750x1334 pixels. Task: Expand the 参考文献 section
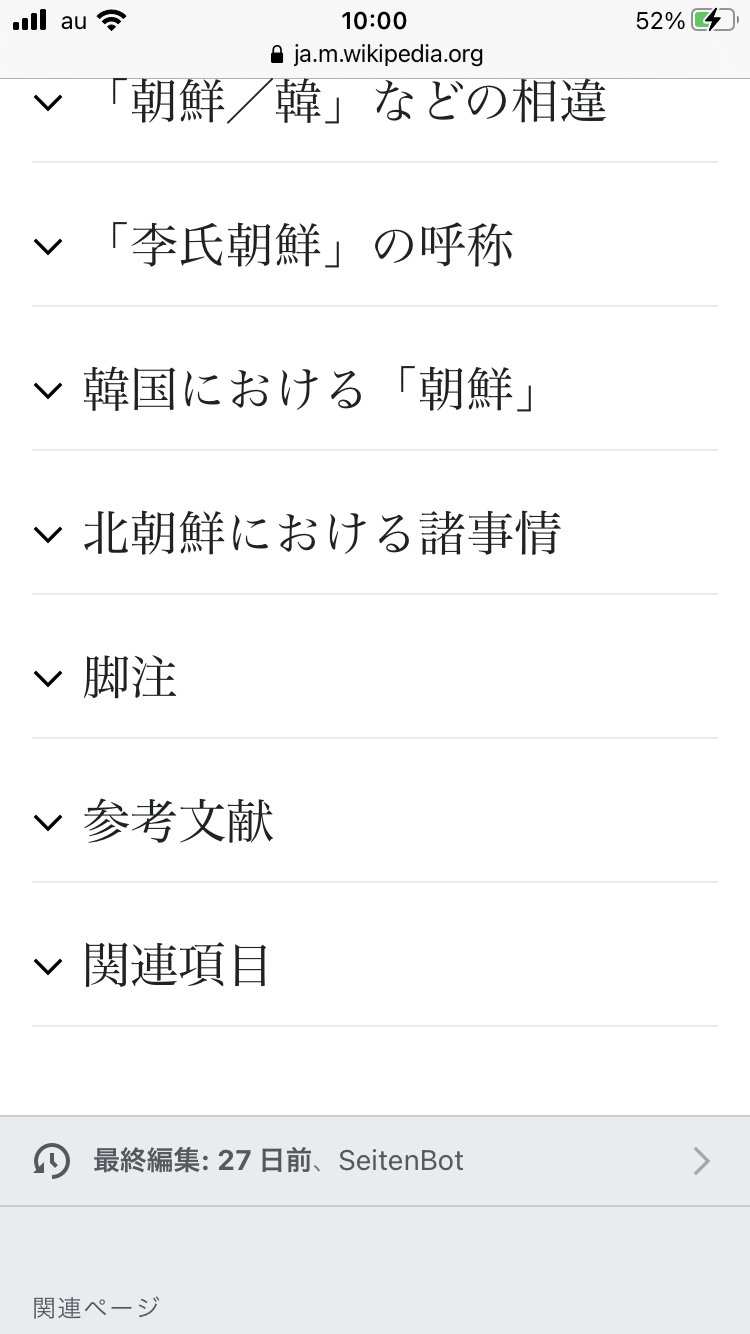click(x=178, y=822)
